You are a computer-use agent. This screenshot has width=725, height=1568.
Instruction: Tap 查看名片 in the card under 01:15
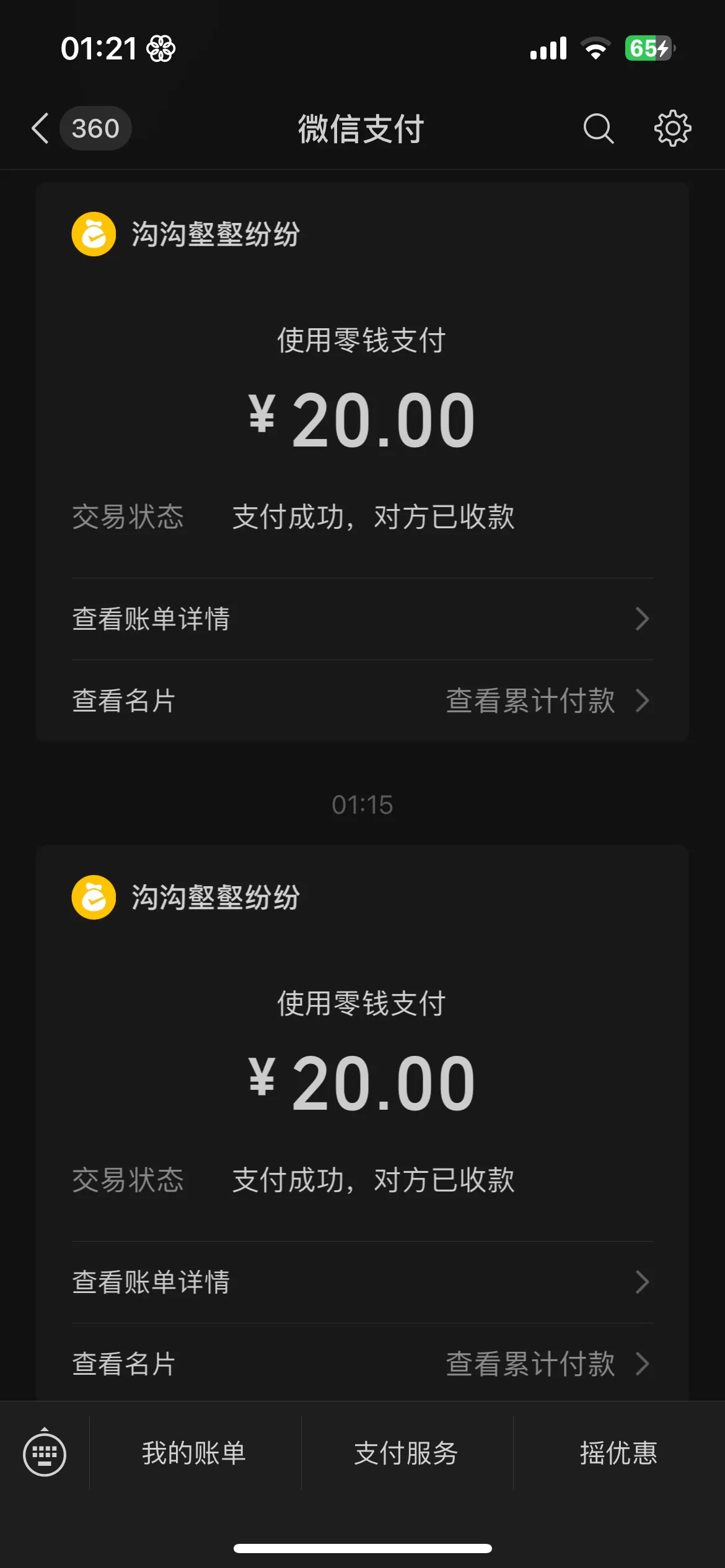(x=124, y=1364)
